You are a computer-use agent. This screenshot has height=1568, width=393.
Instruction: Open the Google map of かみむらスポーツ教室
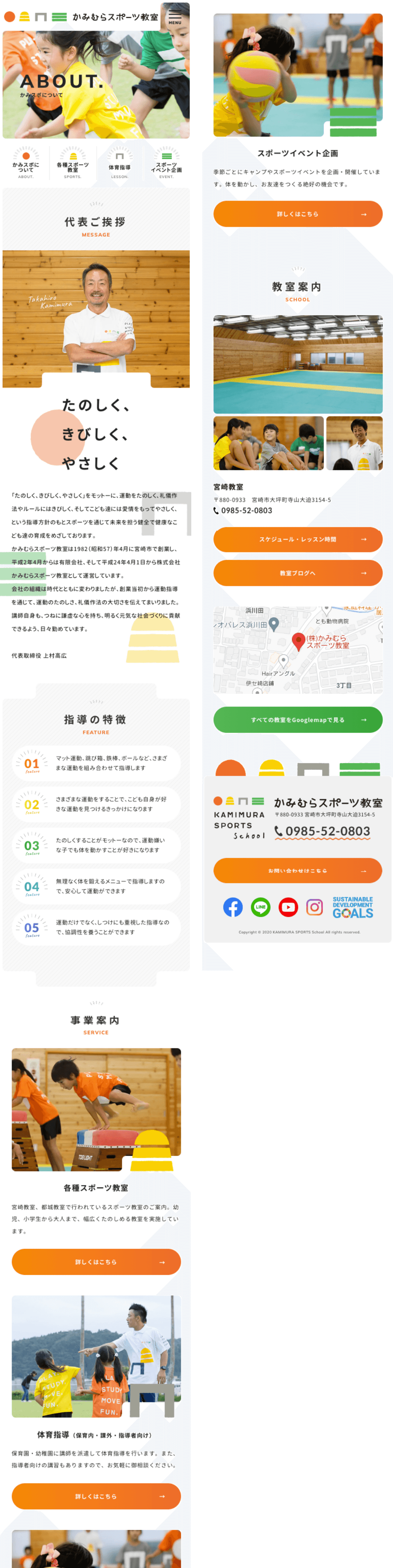pos(297,649)
